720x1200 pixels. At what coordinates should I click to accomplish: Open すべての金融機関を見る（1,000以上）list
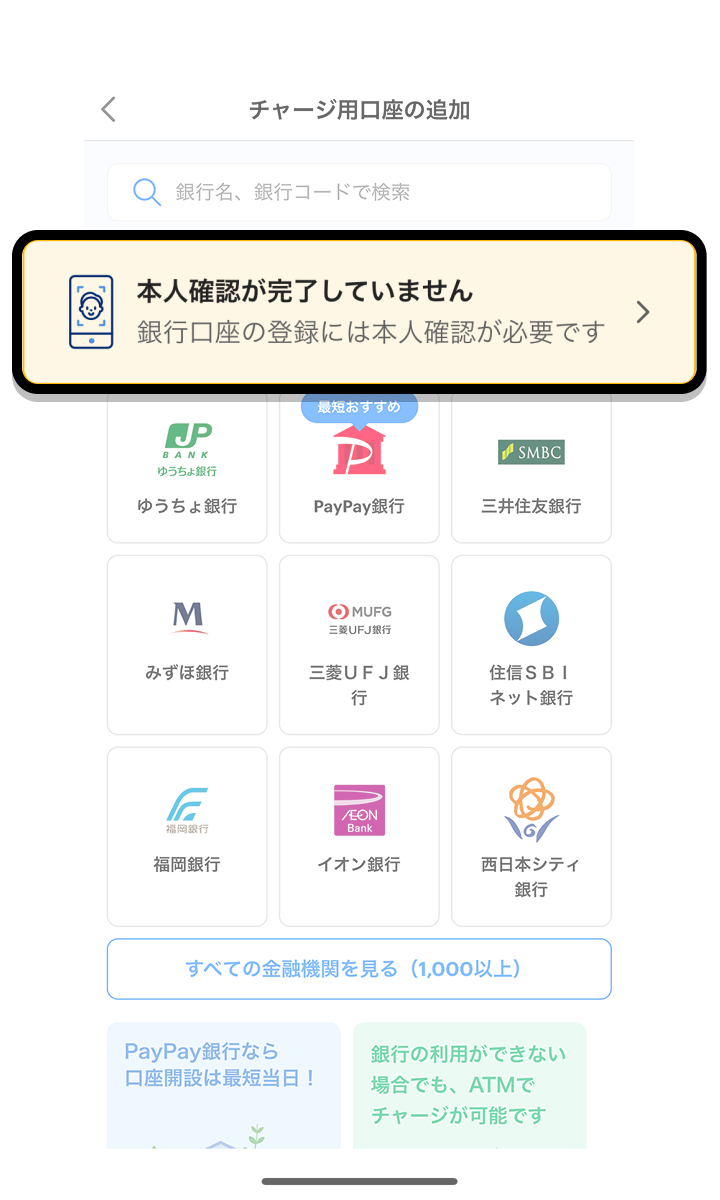358,968
